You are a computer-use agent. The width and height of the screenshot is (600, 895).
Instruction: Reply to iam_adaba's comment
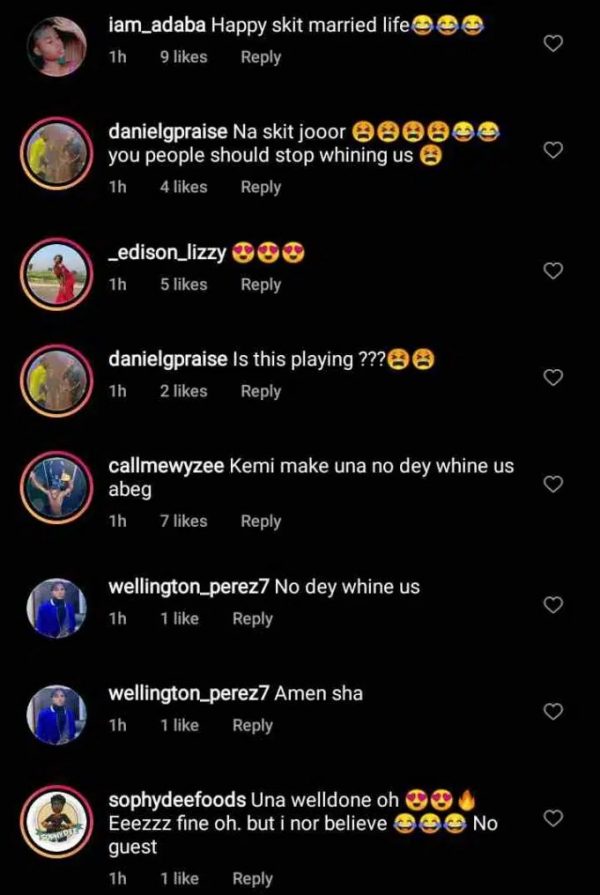(260, 57)
